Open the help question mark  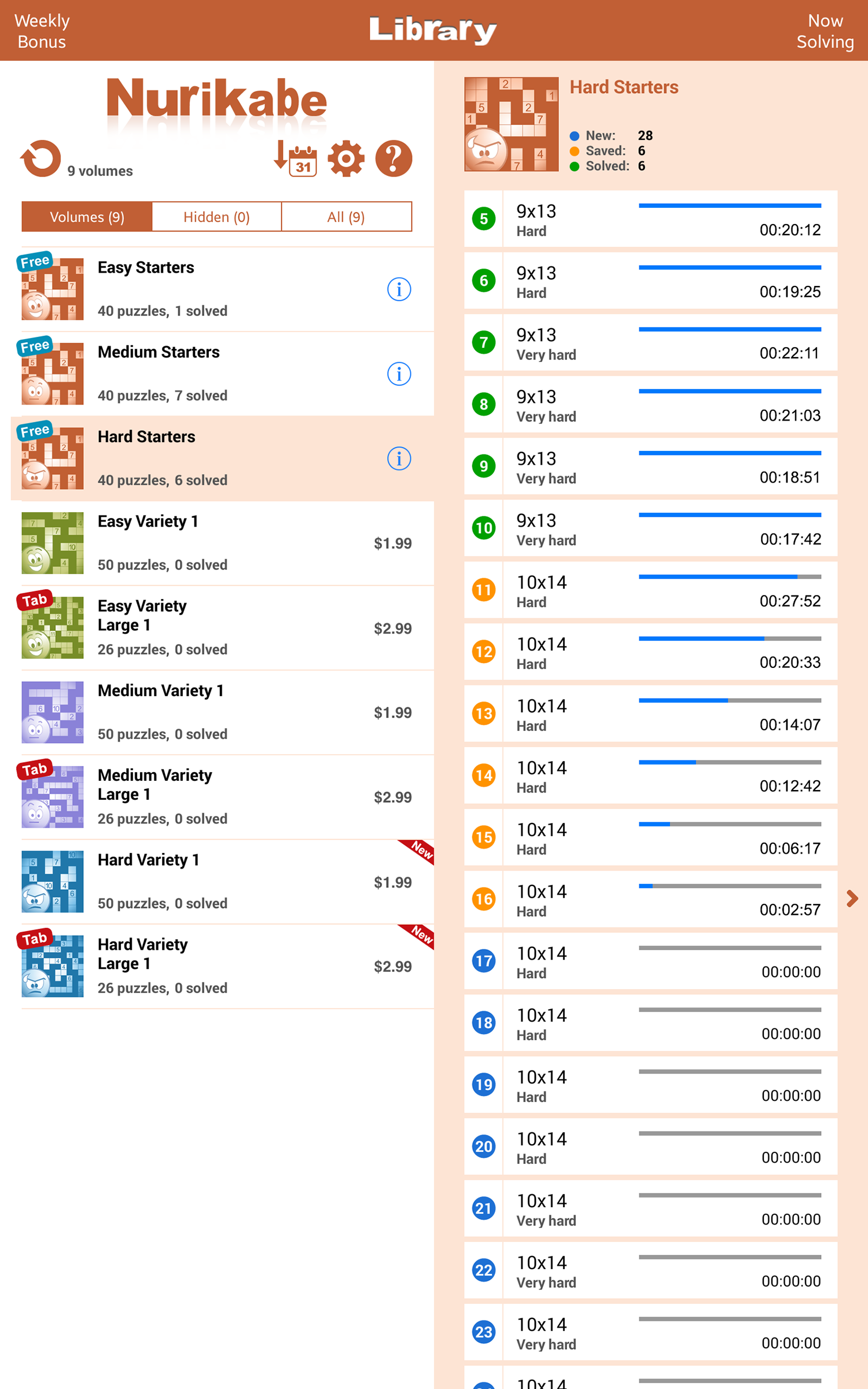pyautogui.click(x=393, y=159)
